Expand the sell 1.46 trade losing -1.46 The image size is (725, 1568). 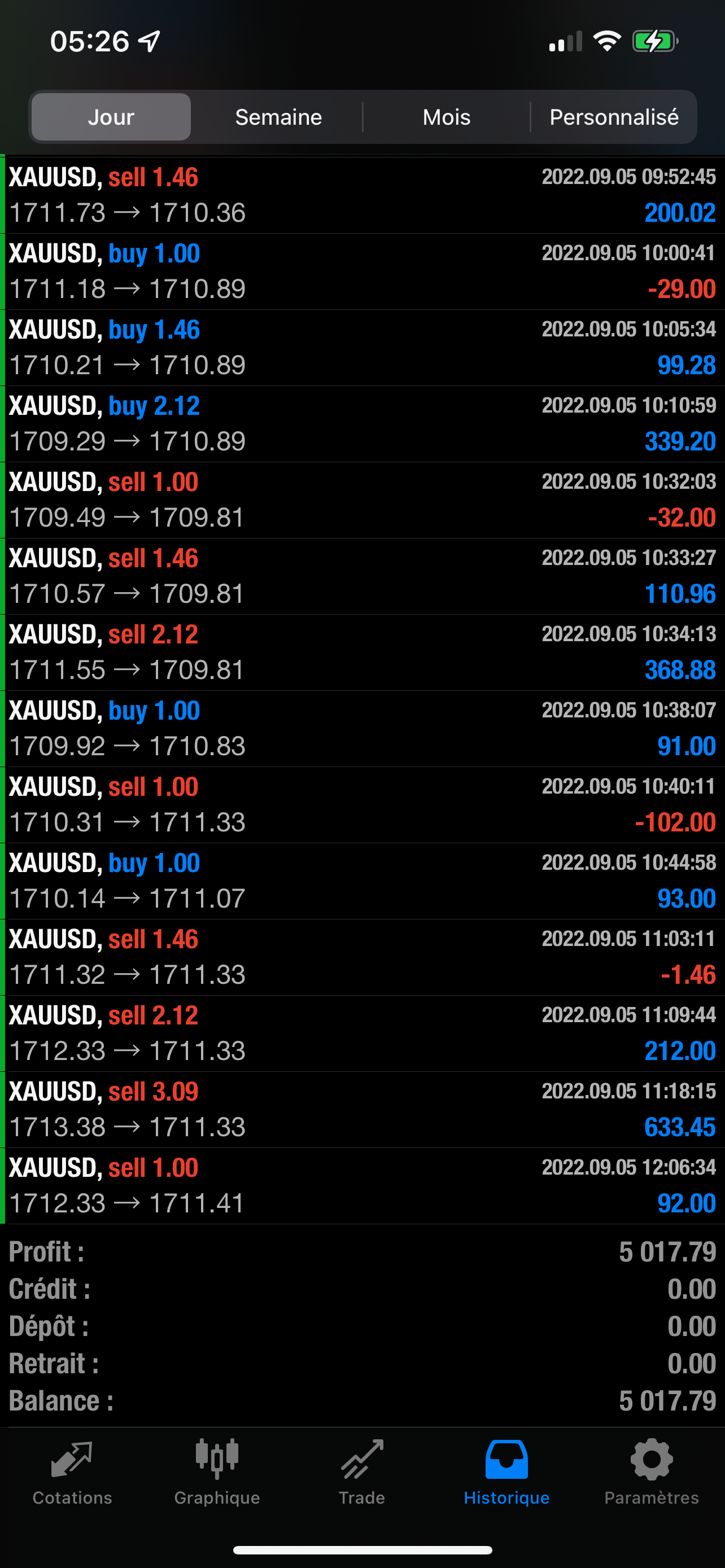click(362, 957)
